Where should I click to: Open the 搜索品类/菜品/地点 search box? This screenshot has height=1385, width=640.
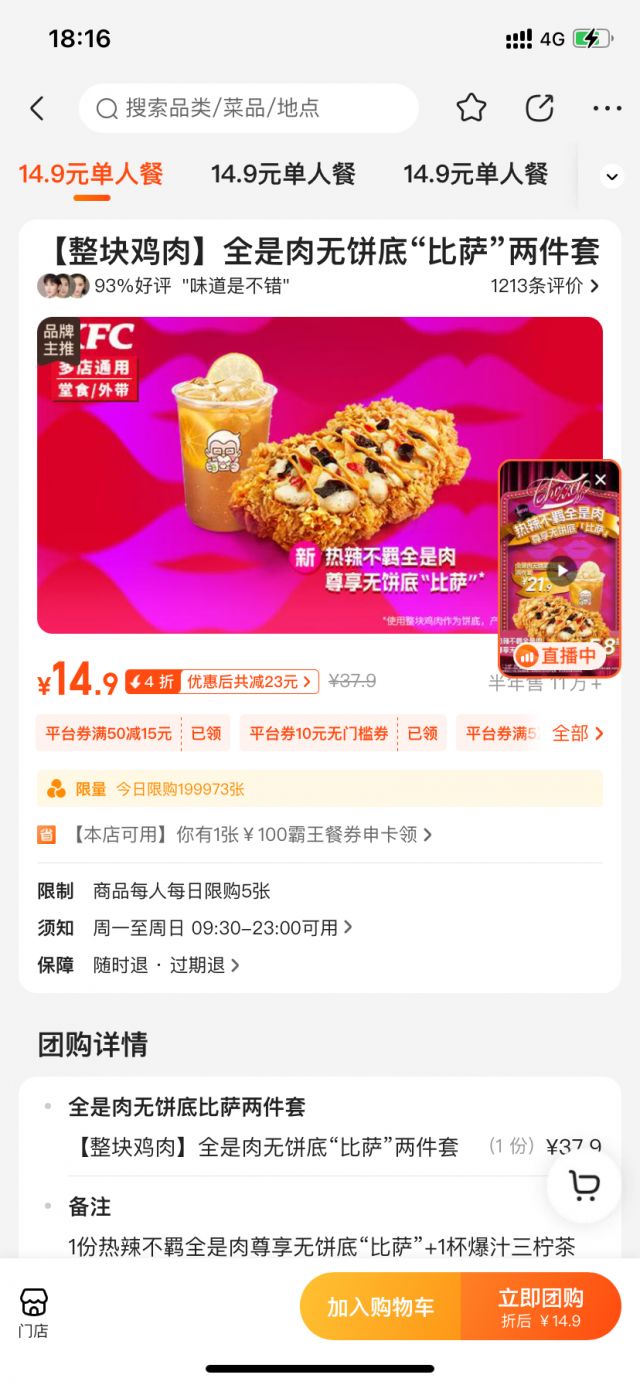[x=248, y=108]
